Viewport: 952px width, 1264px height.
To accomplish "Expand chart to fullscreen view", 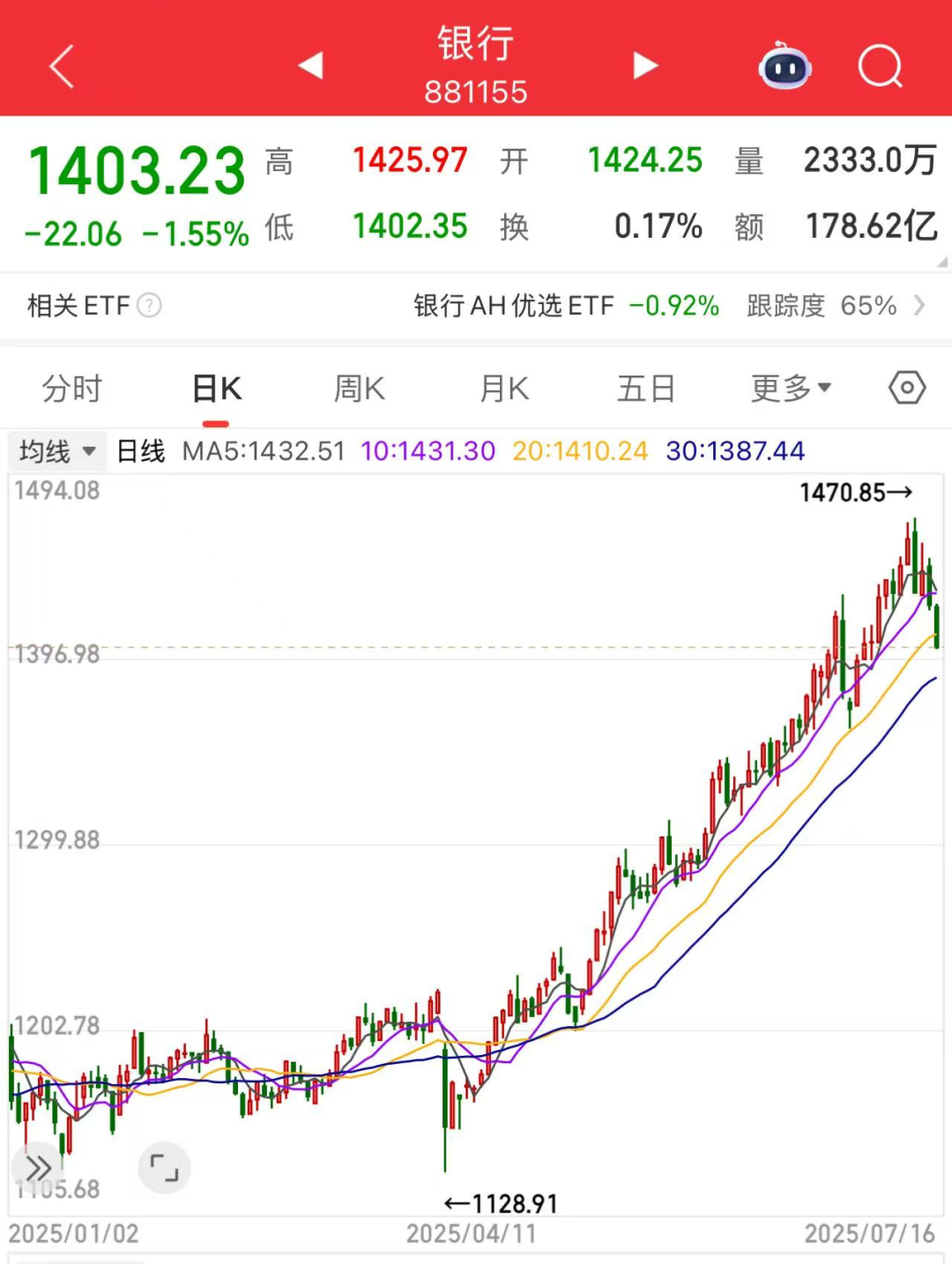I will click(165, 1168).
